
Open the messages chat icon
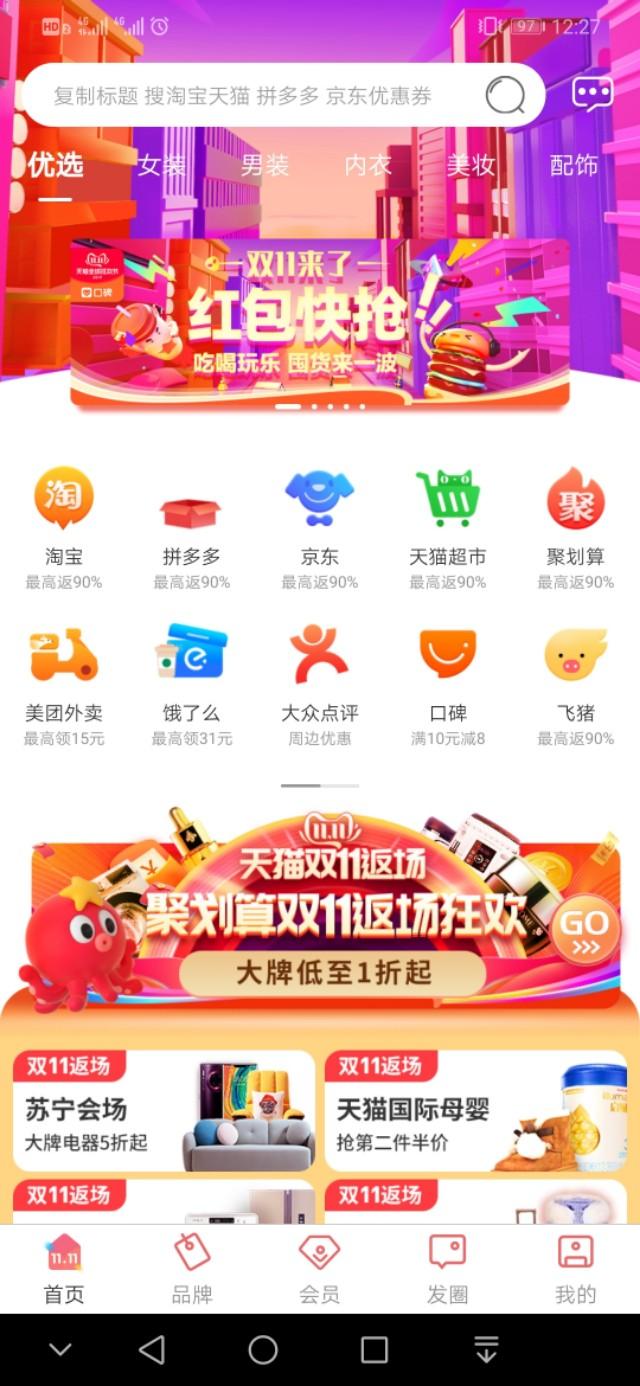click(x=592, y=95)
